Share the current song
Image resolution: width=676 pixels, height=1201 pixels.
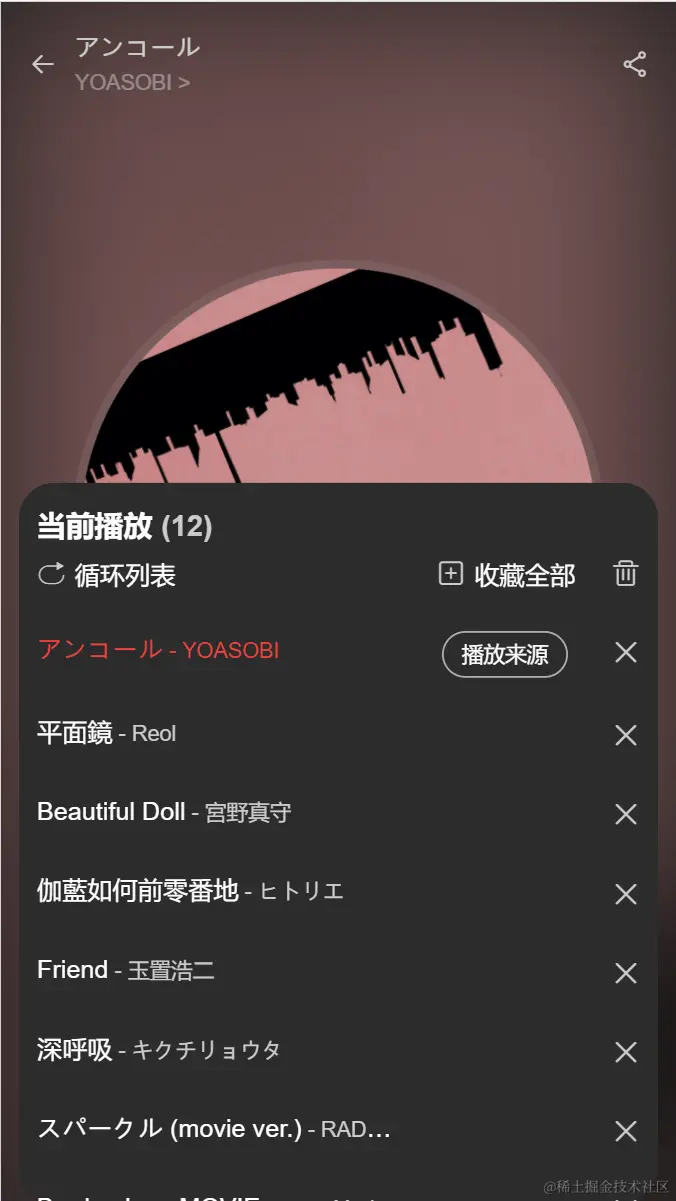pyautogui.click(x=635, y=65)
